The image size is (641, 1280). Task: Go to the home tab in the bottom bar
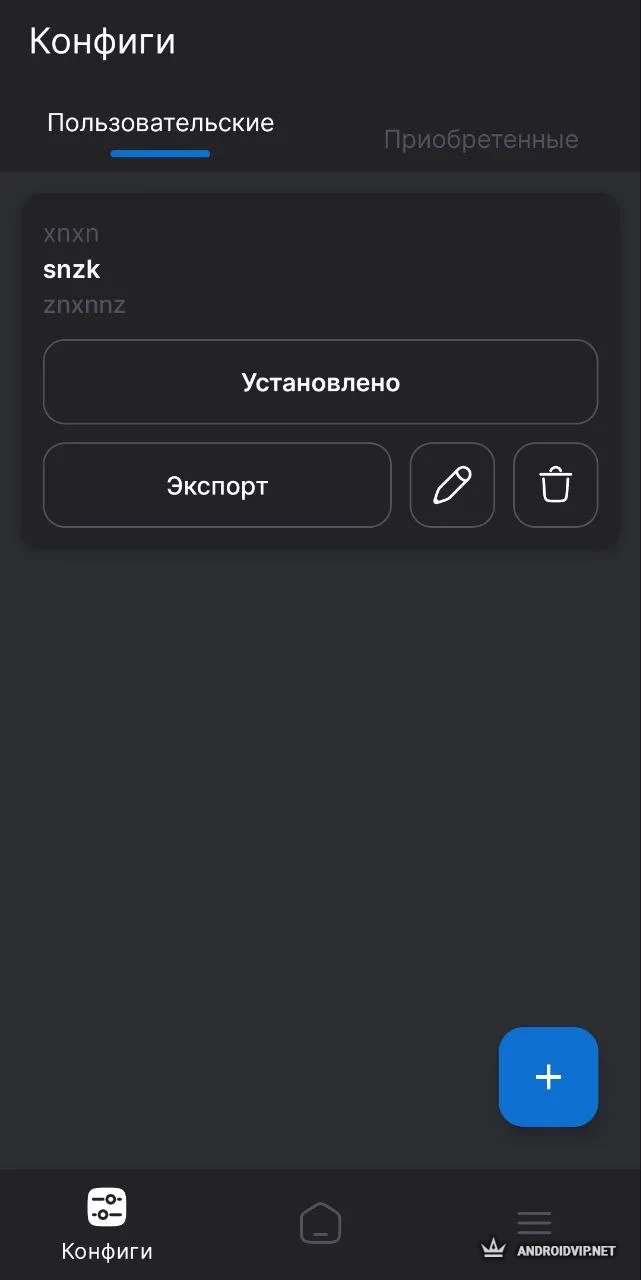click(320, 1224)
